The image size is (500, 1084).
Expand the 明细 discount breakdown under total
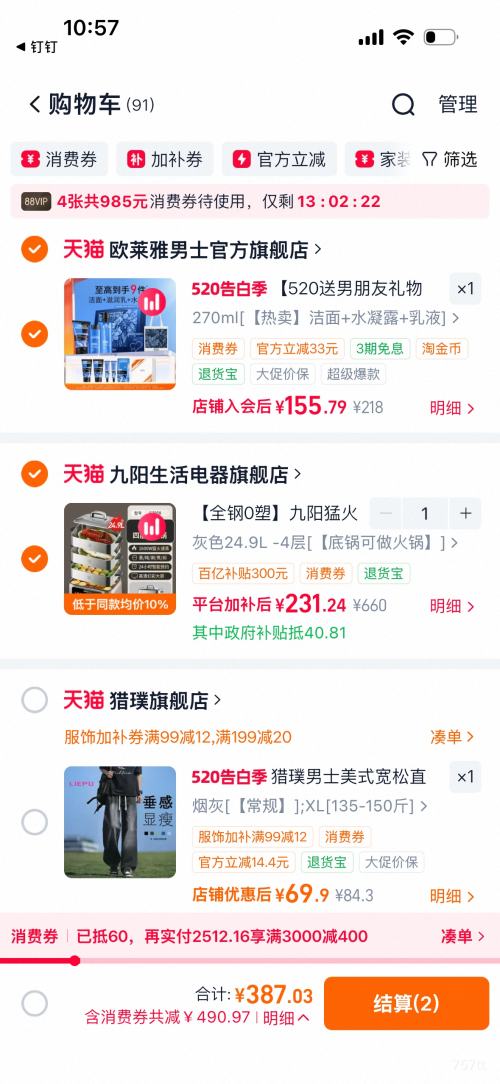click(x=286, y=1018)
